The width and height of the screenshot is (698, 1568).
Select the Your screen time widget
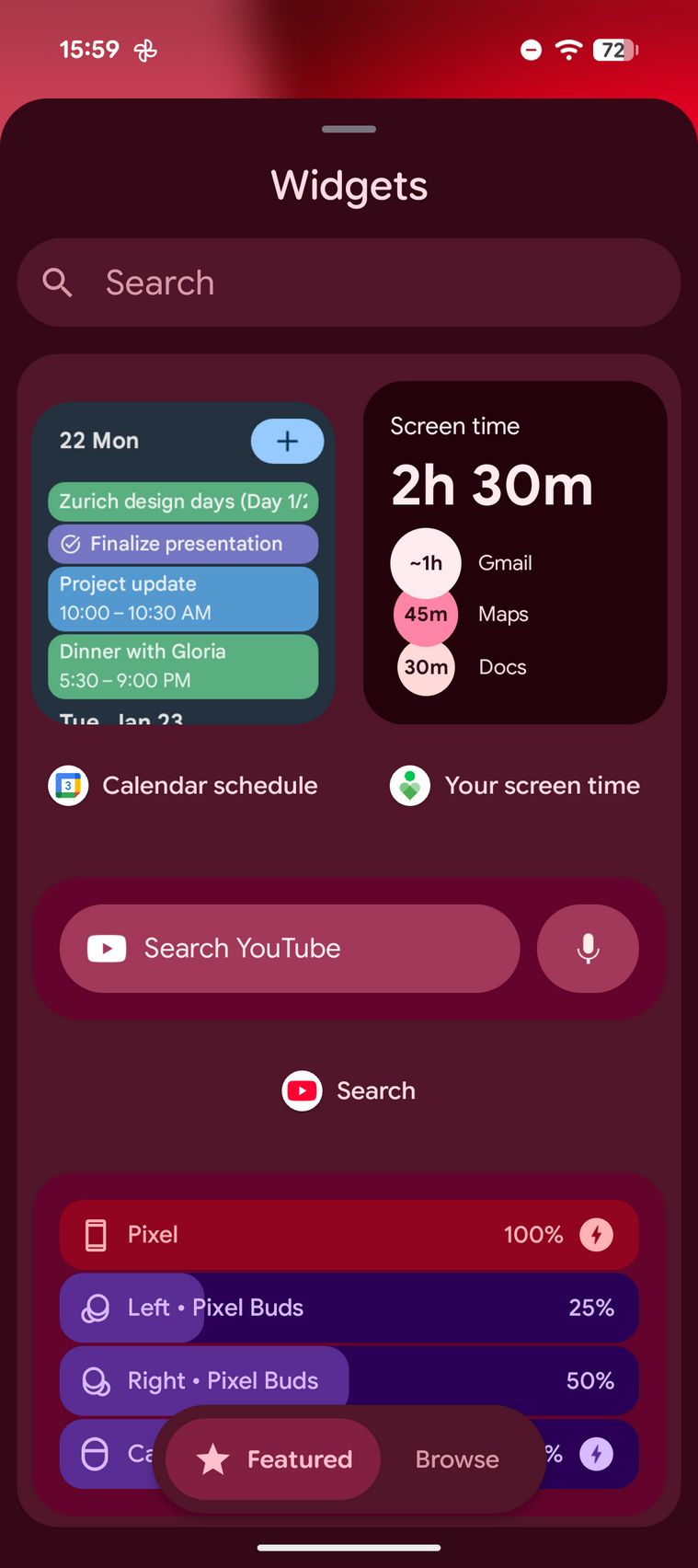pyautogui.click(x=515, y=552)
